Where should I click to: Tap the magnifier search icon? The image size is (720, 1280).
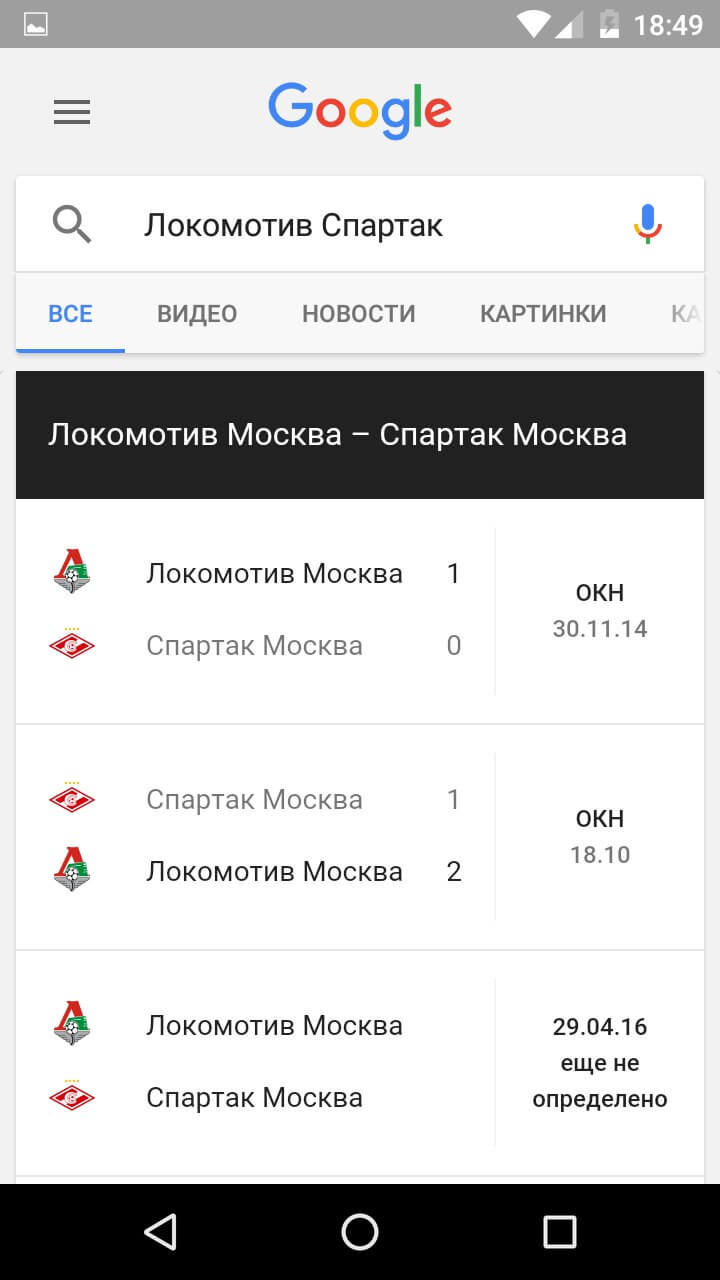(70, 223)
